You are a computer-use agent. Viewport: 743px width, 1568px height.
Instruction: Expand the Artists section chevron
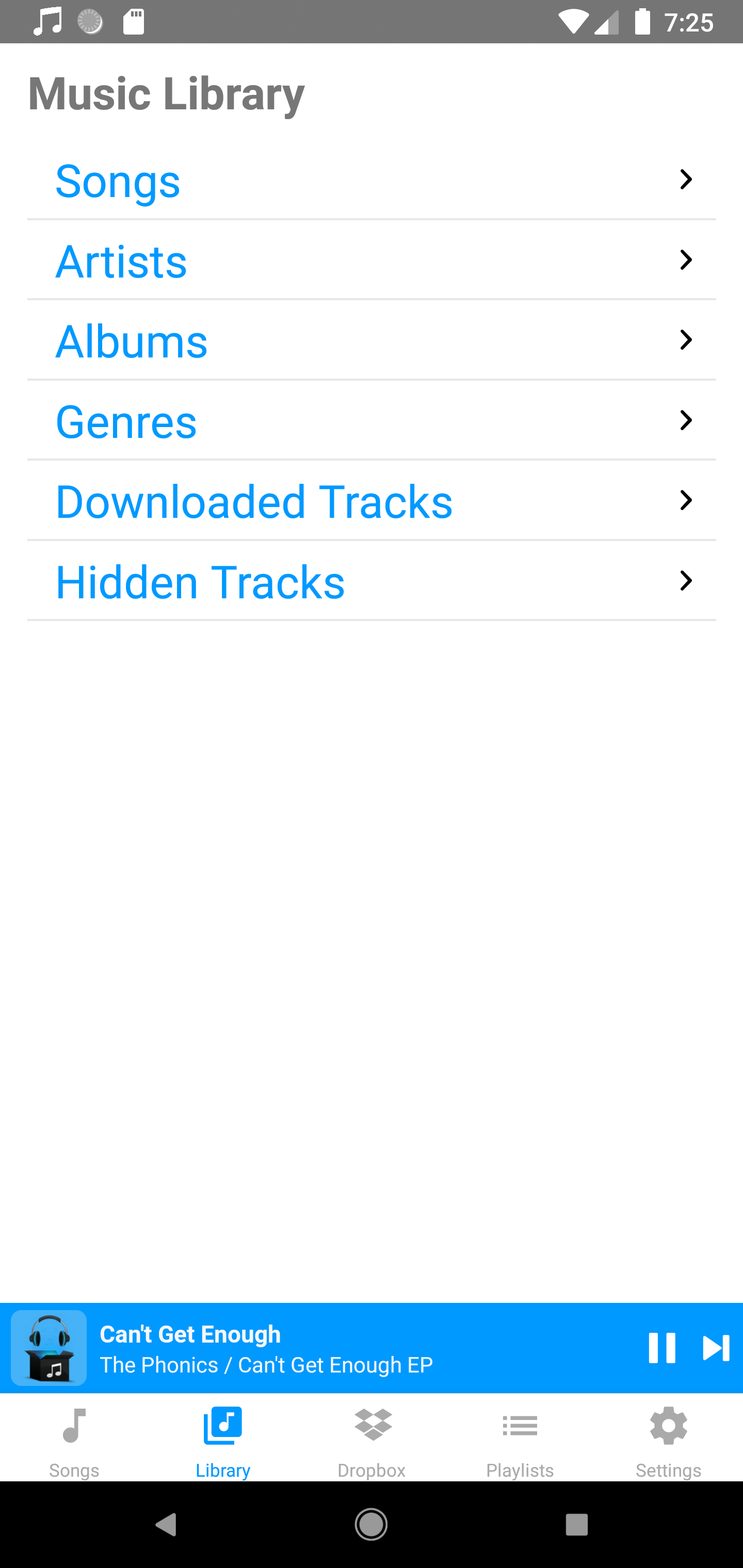686,260
